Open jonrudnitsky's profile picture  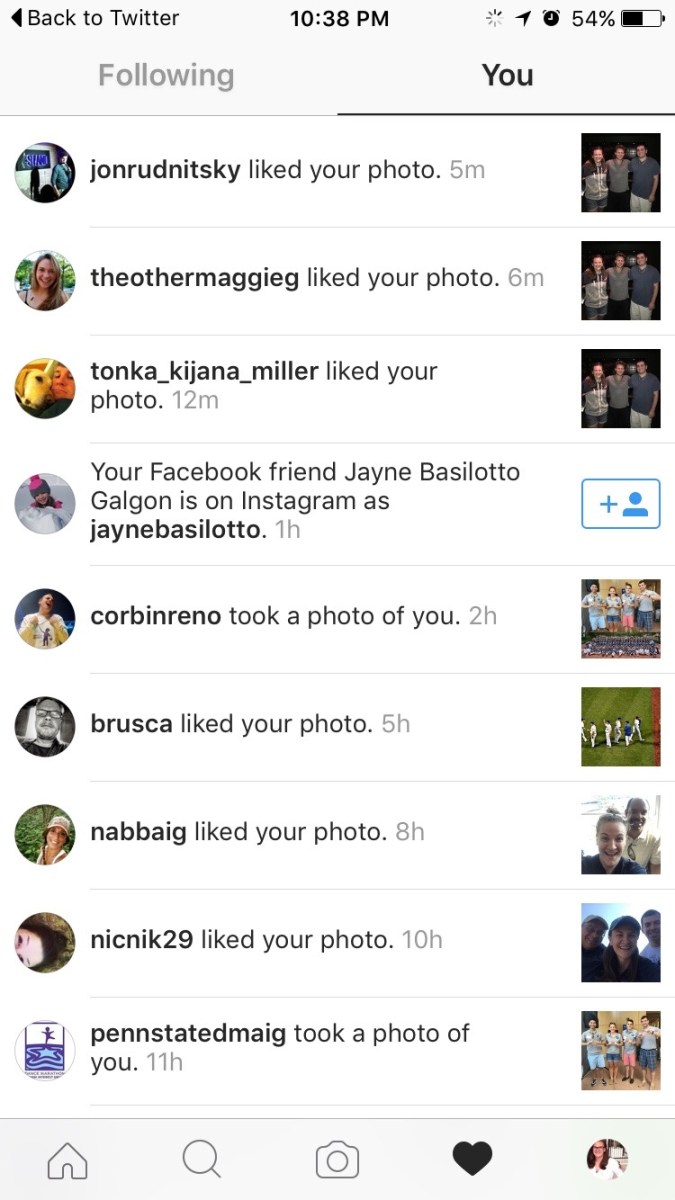click(45, 172)
